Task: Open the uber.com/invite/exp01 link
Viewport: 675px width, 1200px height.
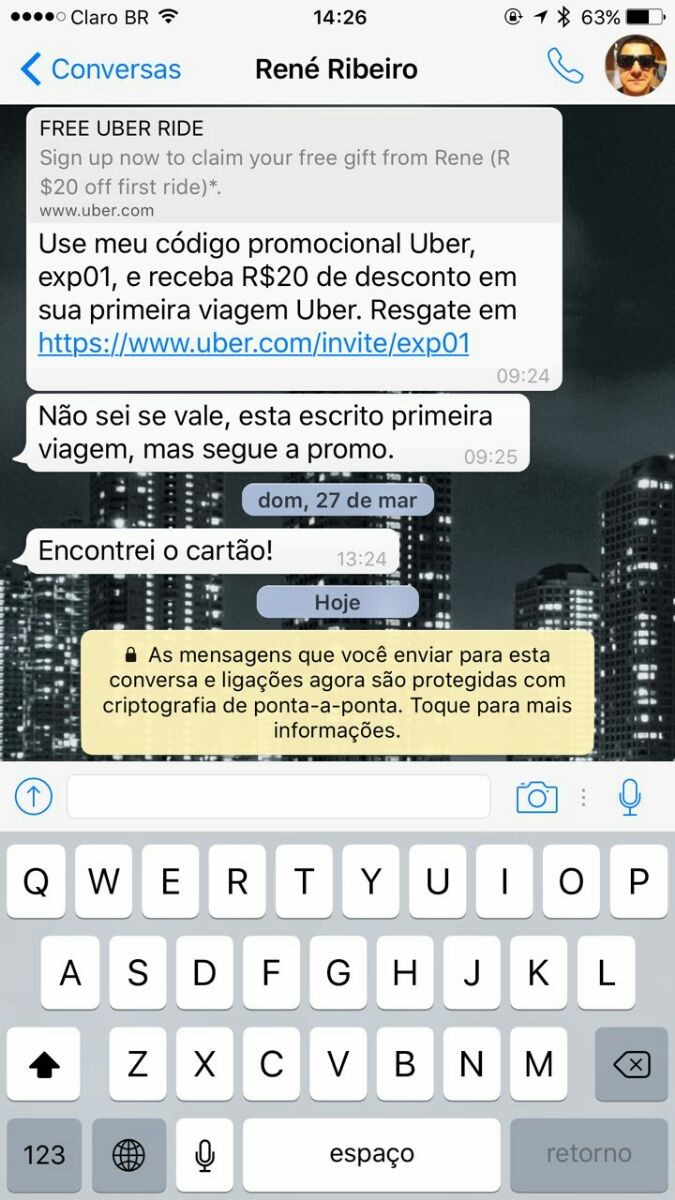Action: click(254, 343)
